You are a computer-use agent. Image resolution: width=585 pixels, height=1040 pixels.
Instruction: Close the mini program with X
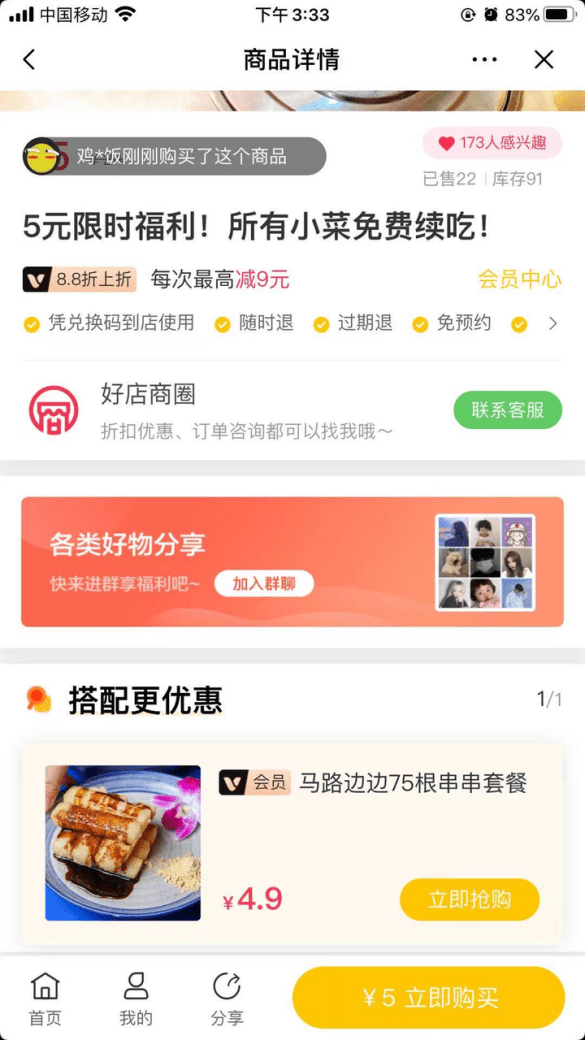pos(544,60)
